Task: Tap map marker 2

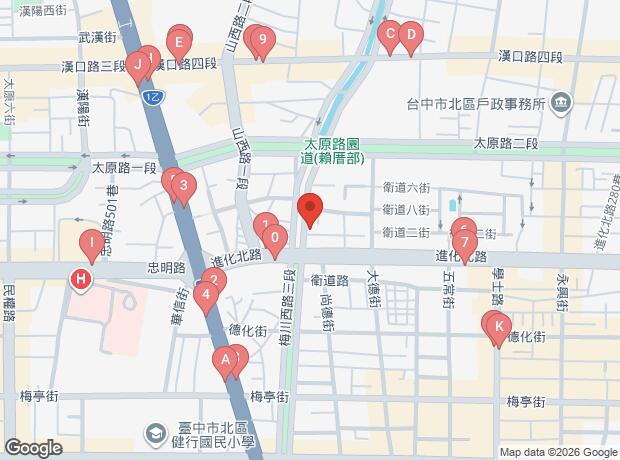Action: click(x=211, y=281)
